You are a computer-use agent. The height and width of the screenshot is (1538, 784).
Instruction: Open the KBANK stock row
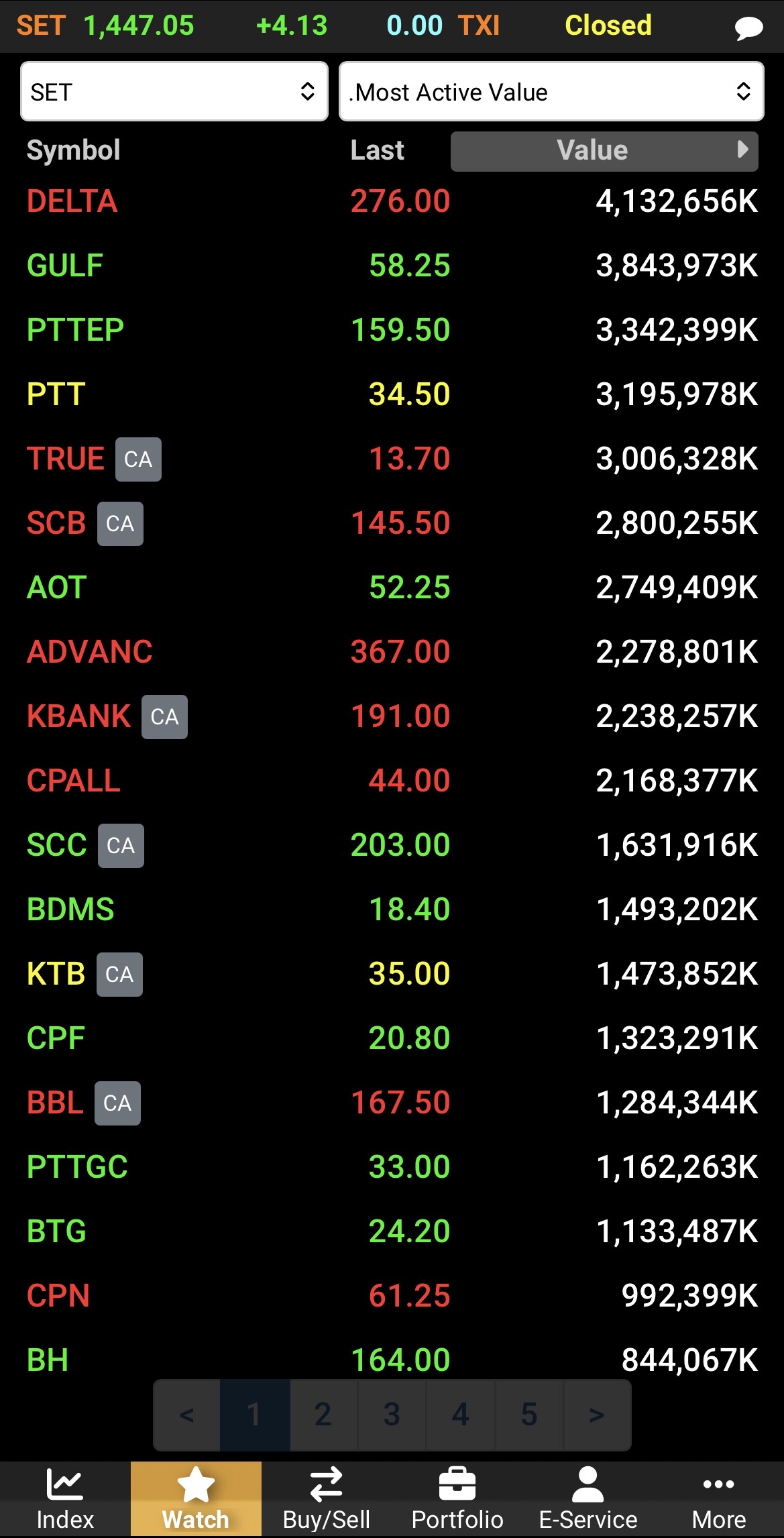pos(78,716)
